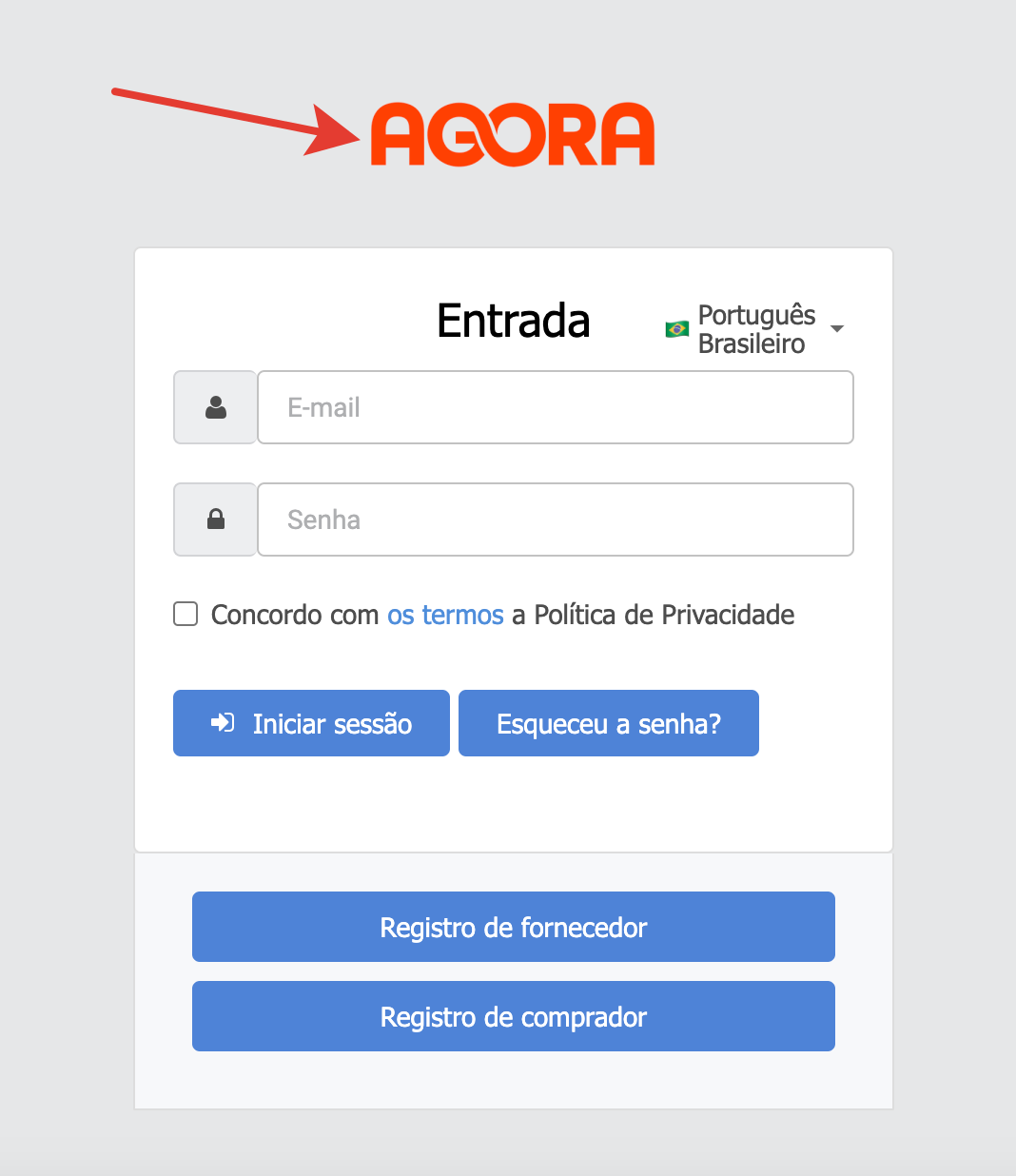
Task: Open the os termos link
Action: tap(445, 615)
